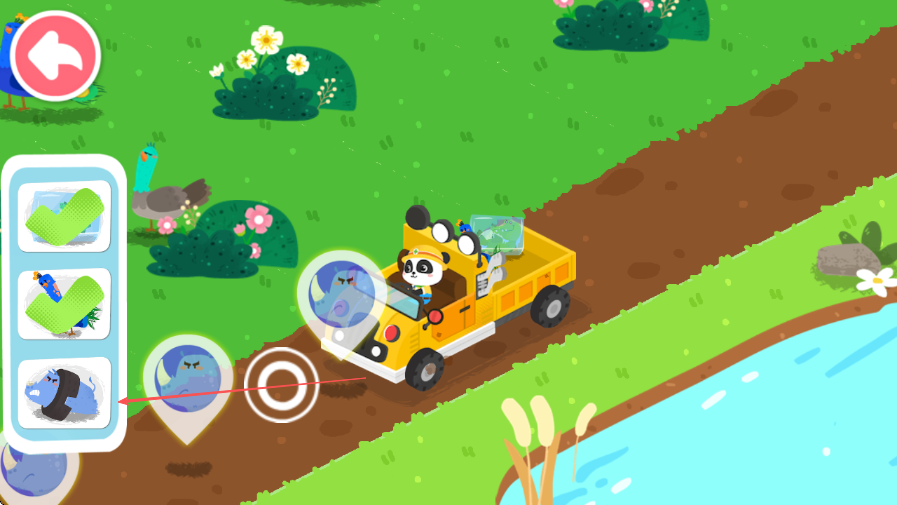
Task: Tap the pink back arrow button
Action: [x=56, y=55]
